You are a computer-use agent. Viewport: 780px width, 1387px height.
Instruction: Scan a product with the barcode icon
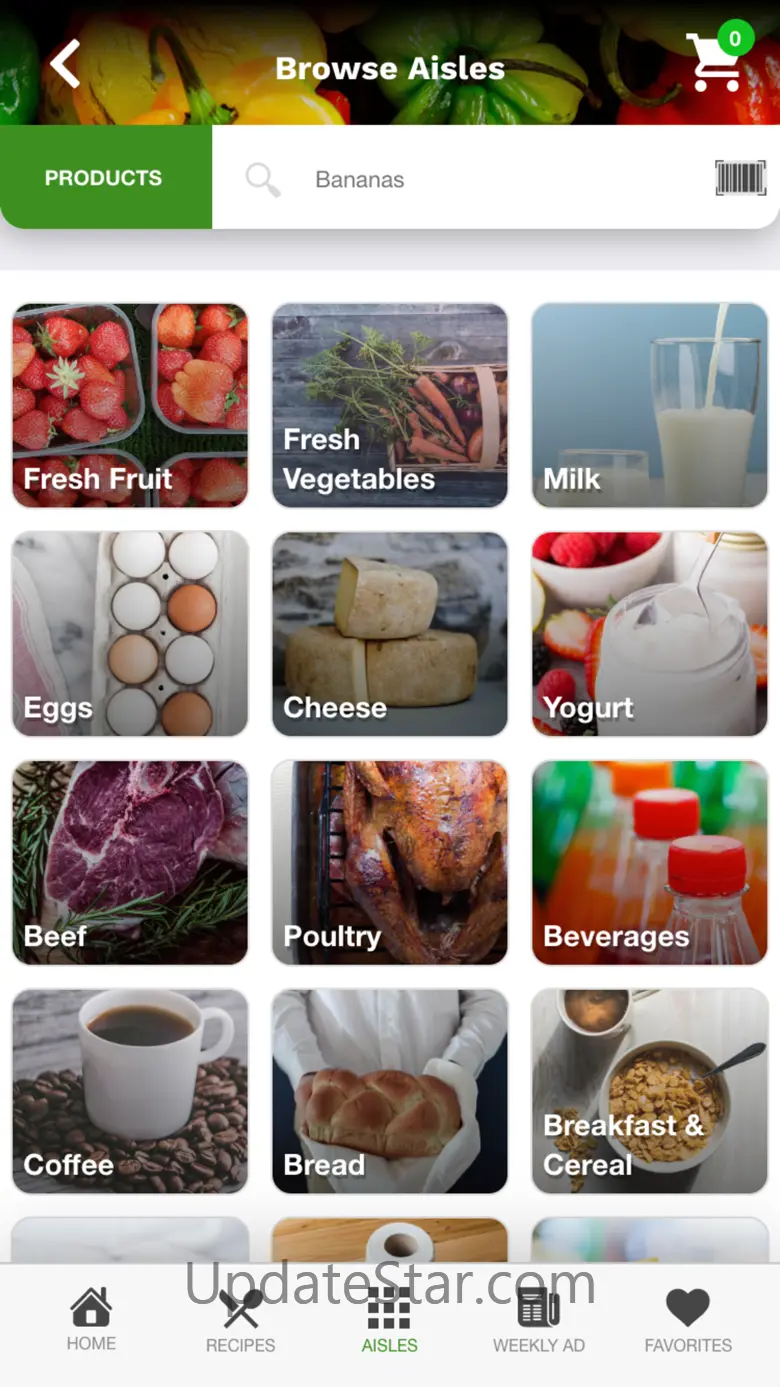[x=740, y=179]
